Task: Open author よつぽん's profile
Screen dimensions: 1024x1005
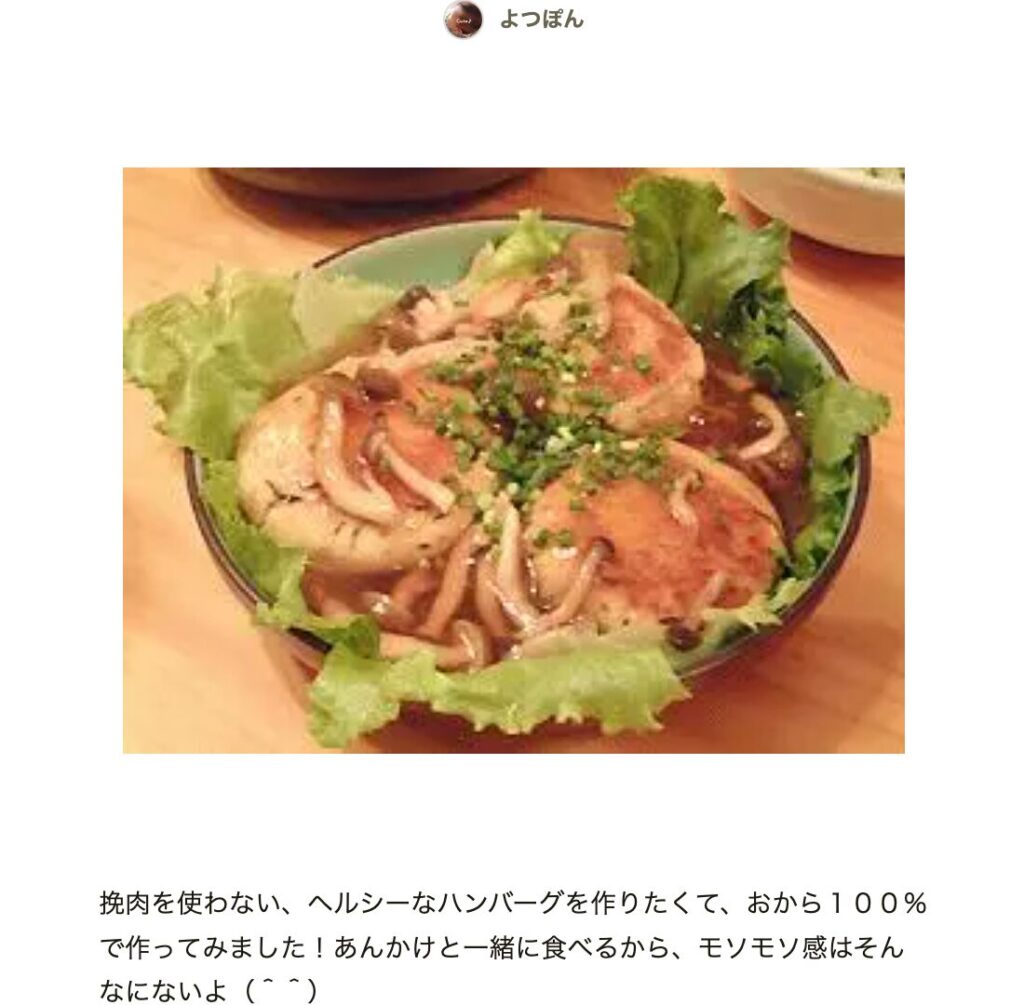Action: (540, 20)
